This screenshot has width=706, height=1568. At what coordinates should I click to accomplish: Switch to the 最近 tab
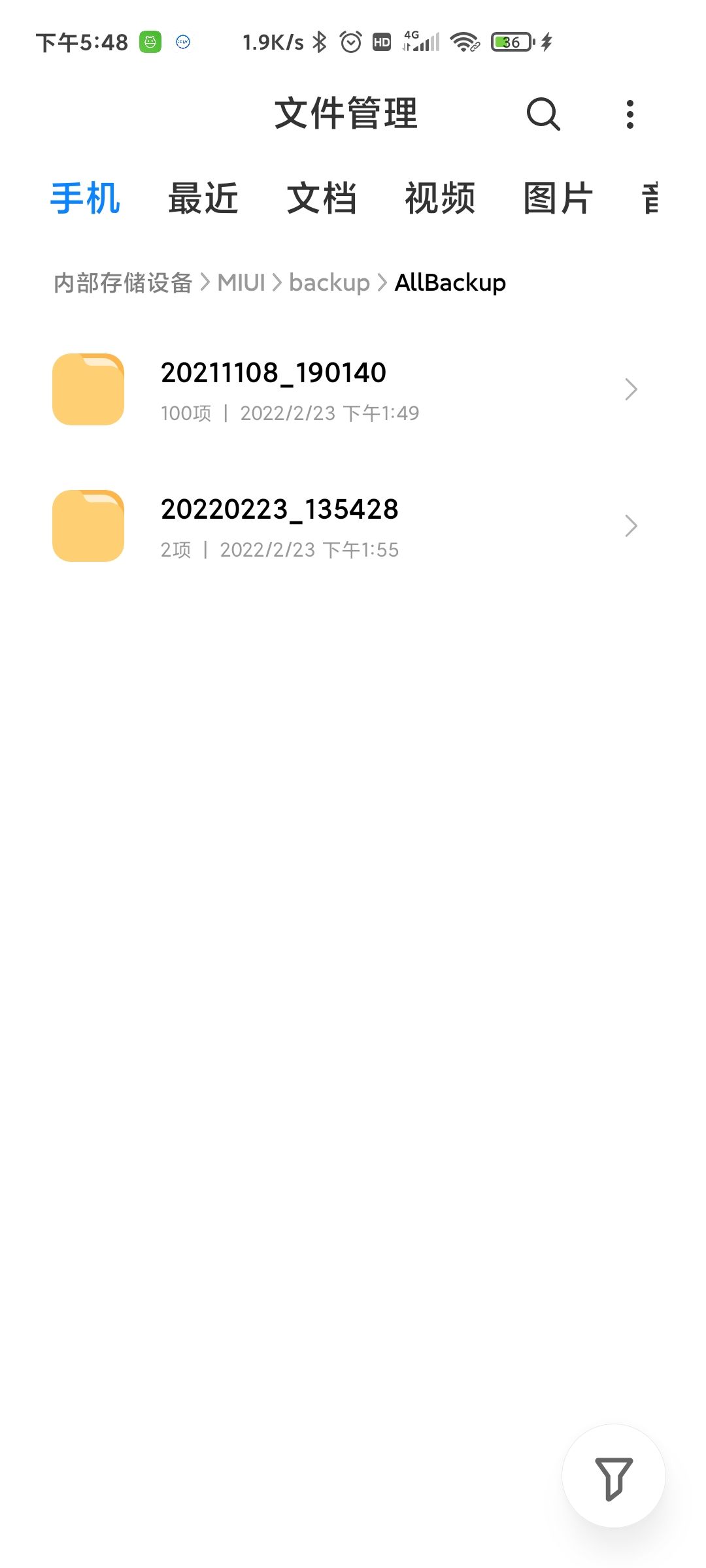click(203, 198)
